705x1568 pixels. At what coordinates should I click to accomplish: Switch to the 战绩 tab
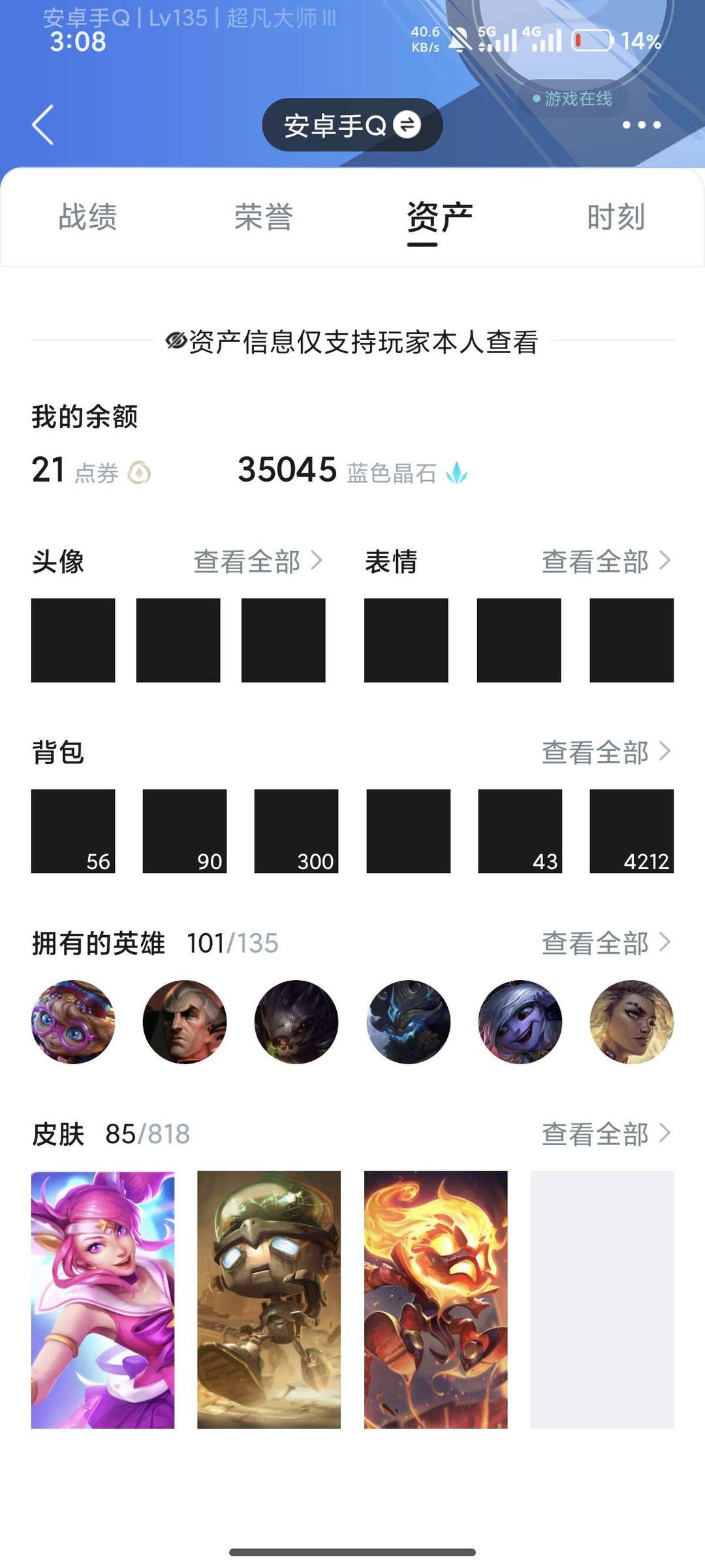pyautogui.click(x=91, y=218)
